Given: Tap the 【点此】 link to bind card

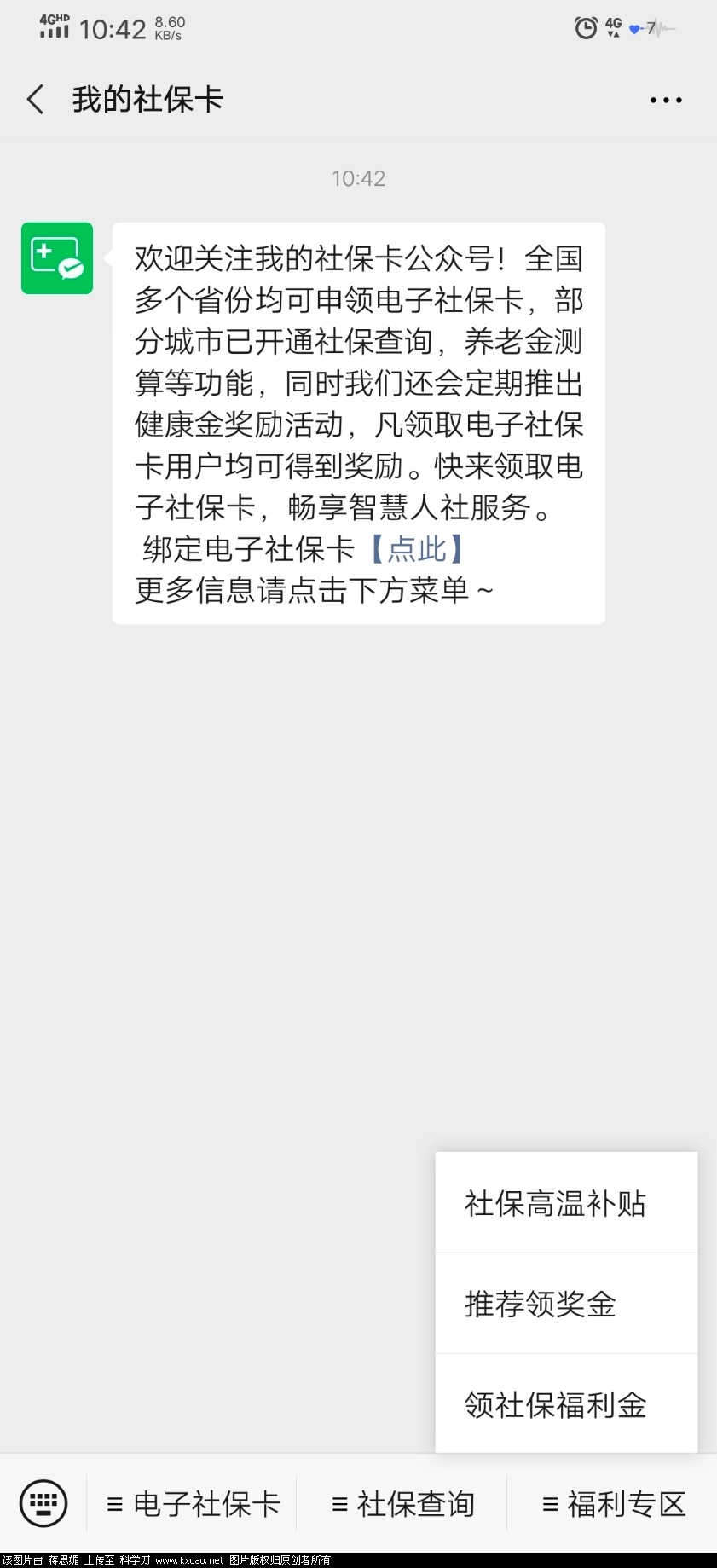Looking at the screenshot, I should click(x=417, y=549).
